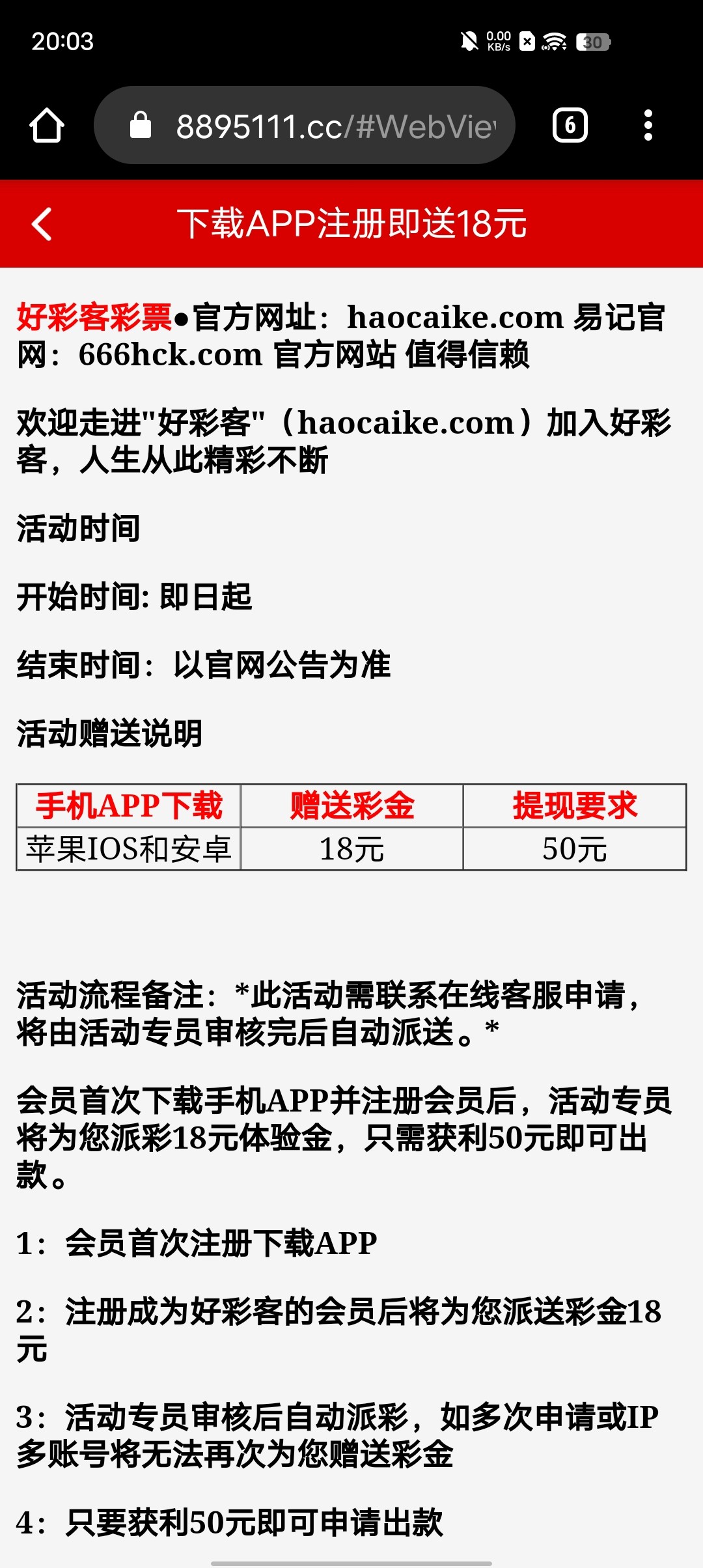Go back using the red header arrow

[x=42, y=224]
